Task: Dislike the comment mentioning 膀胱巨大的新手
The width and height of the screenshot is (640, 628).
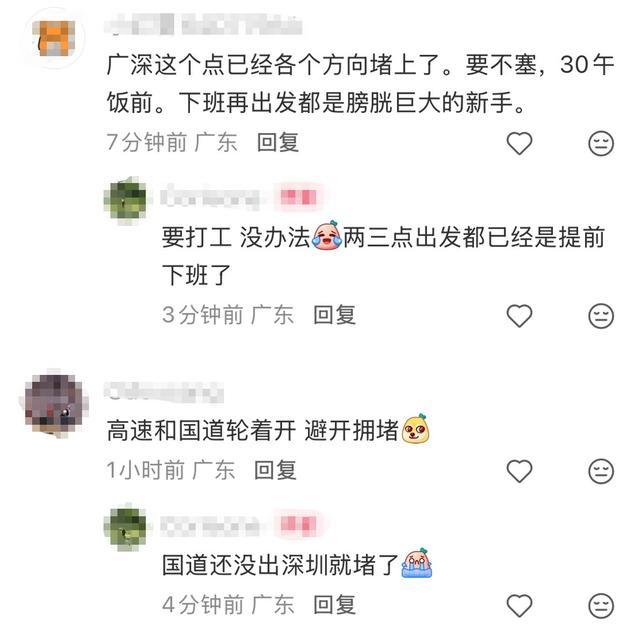Action: pos(601,143)
